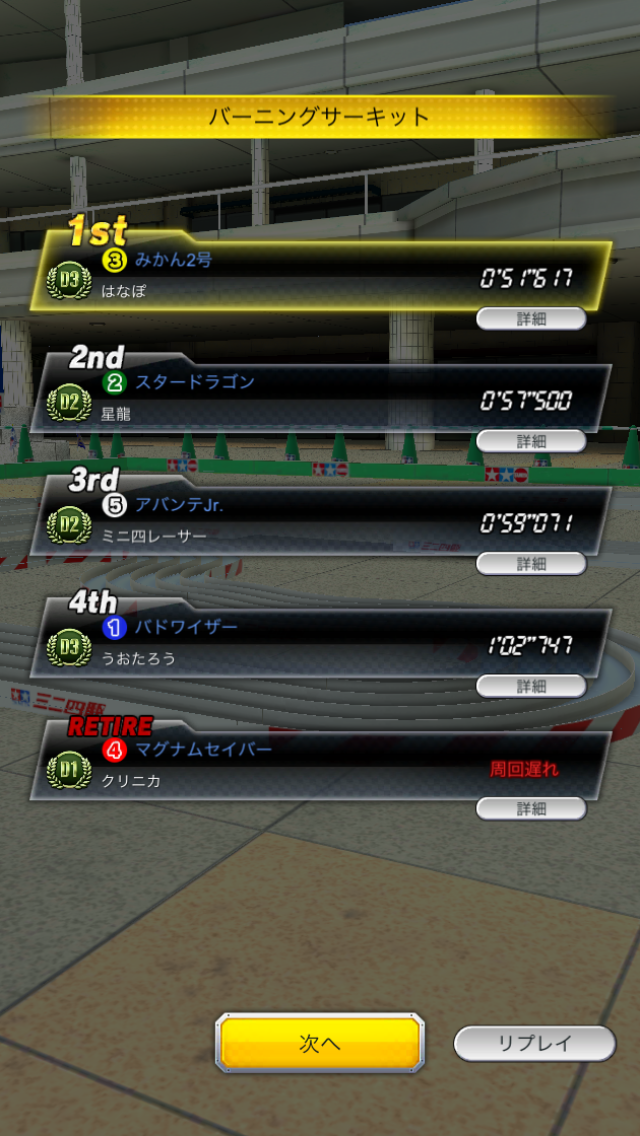Watch the race with リプレイ button
640x1136 pixels.
pos(534,1043)
